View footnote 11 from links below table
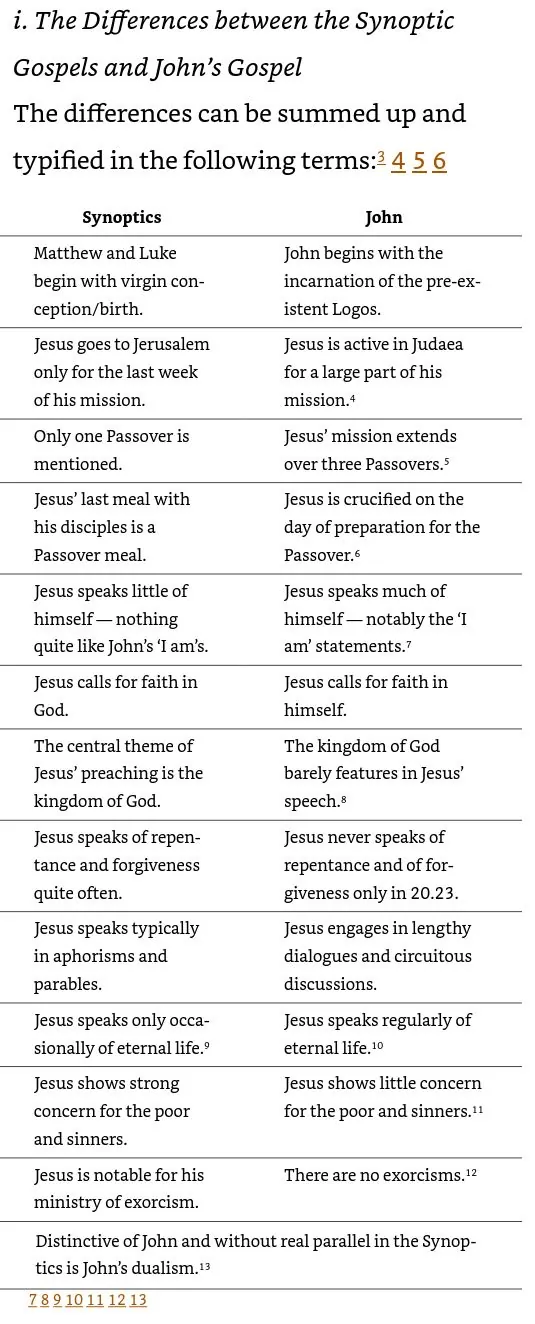Image resolution: width=535 pixels, height=1324 pixels. tap(95, 1300)
